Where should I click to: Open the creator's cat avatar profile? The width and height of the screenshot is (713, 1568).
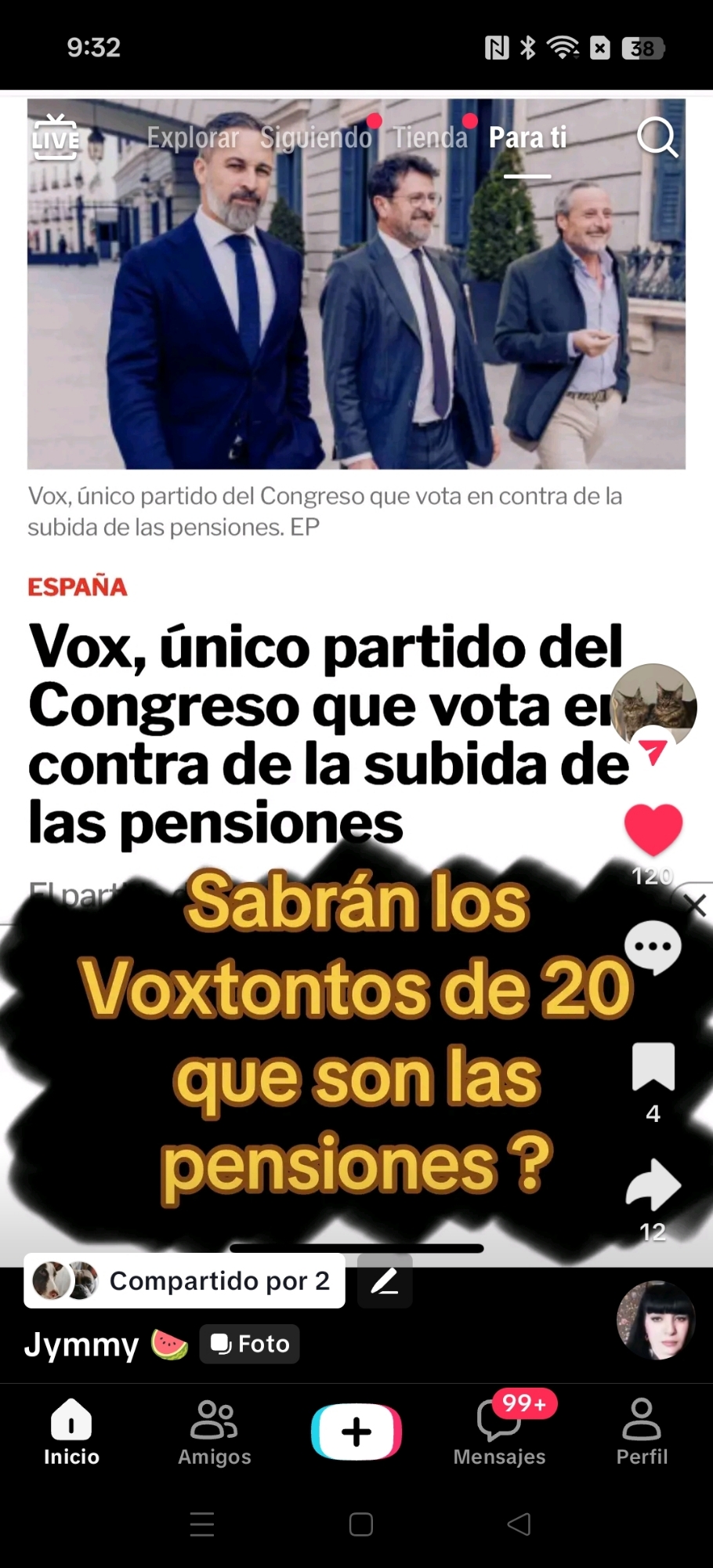(653, 706)
